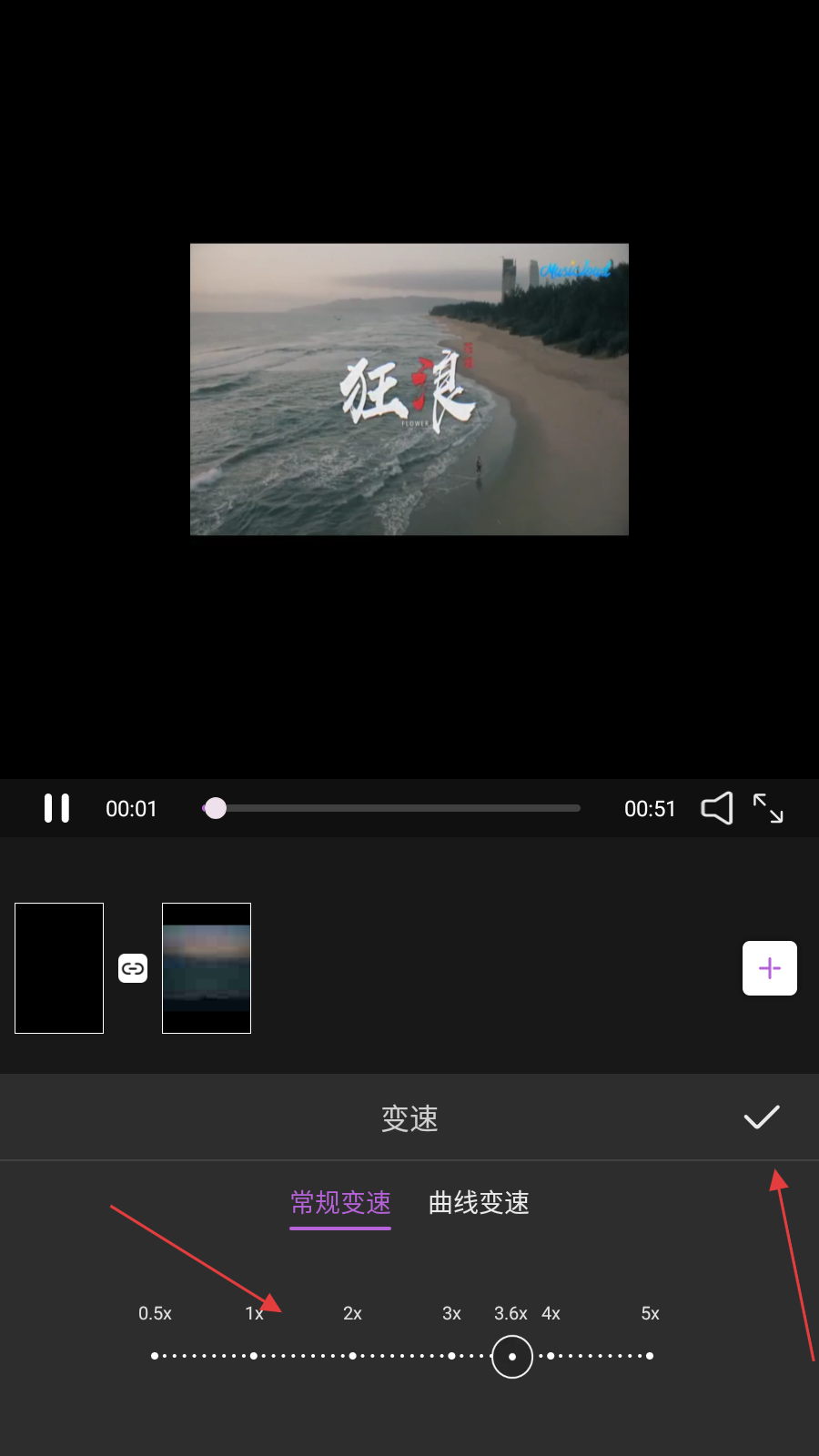819x1456 pixels.
Task: Select the 常规变速 tab
Action: click(x=340, y=1203)
